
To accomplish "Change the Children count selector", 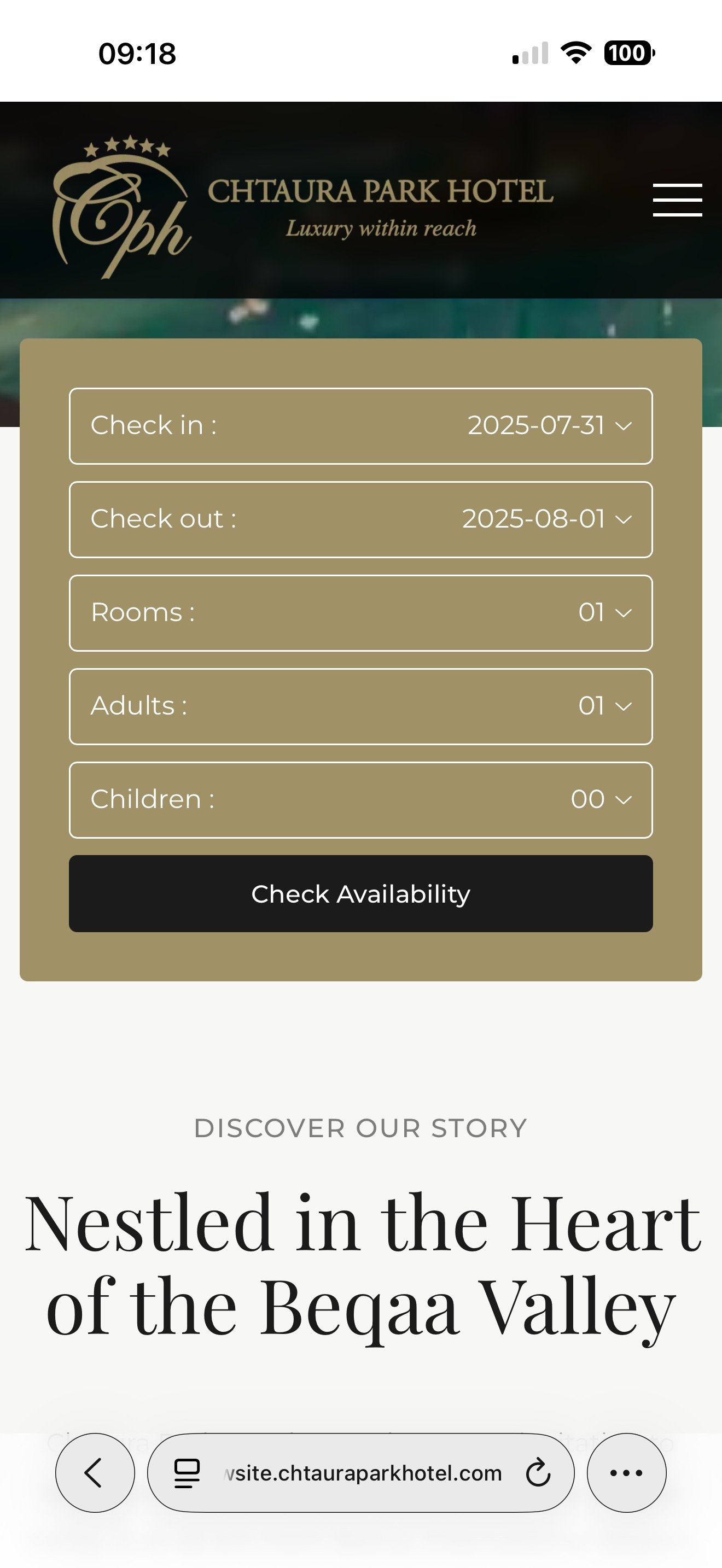I will point(624,800).
